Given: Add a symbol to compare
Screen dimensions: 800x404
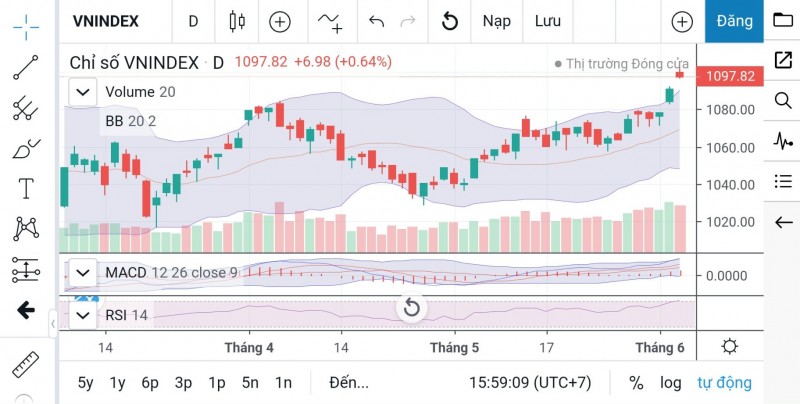Looking at the screenshot, I should (280, 21).
